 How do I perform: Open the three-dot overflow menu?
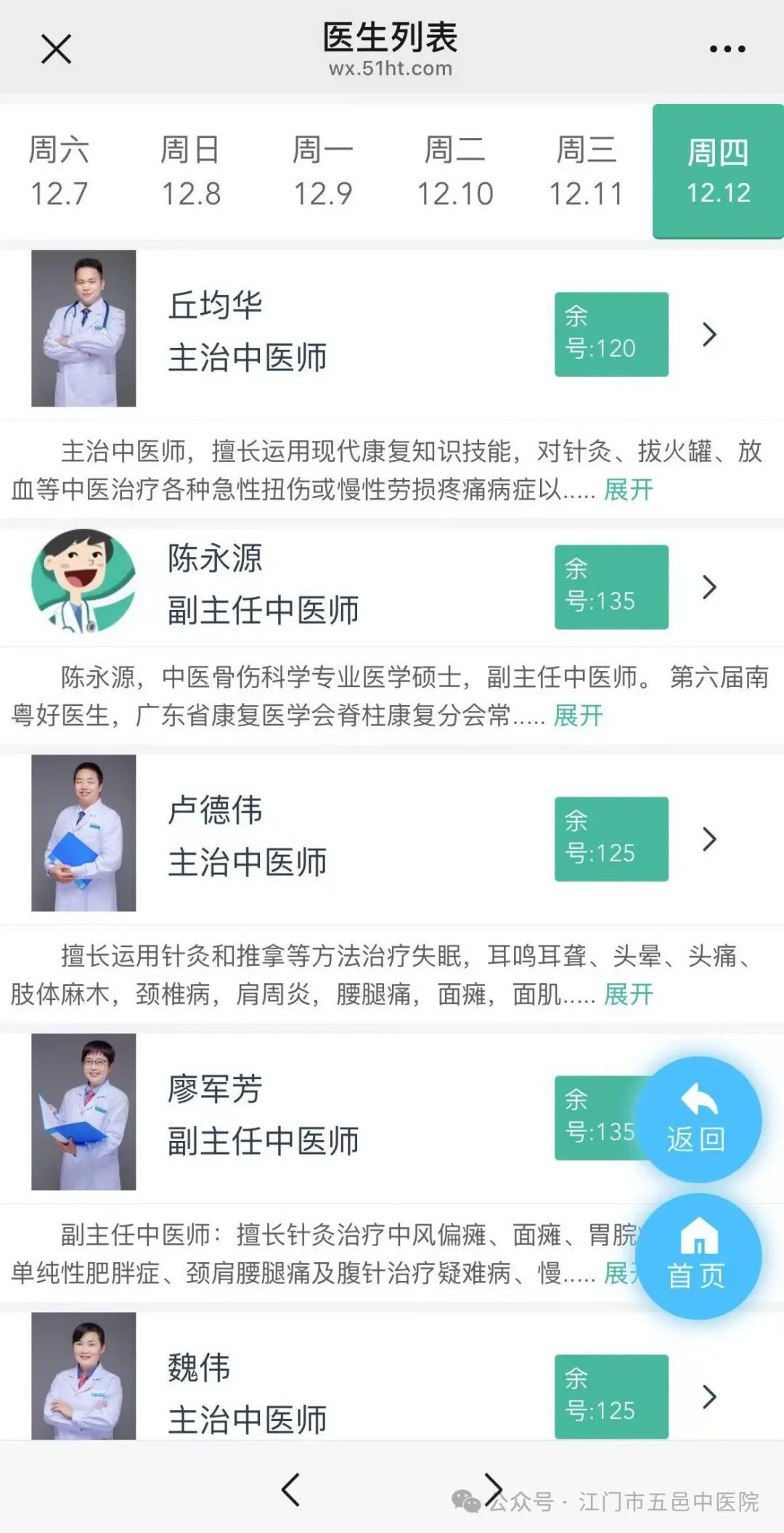point(727,49)
